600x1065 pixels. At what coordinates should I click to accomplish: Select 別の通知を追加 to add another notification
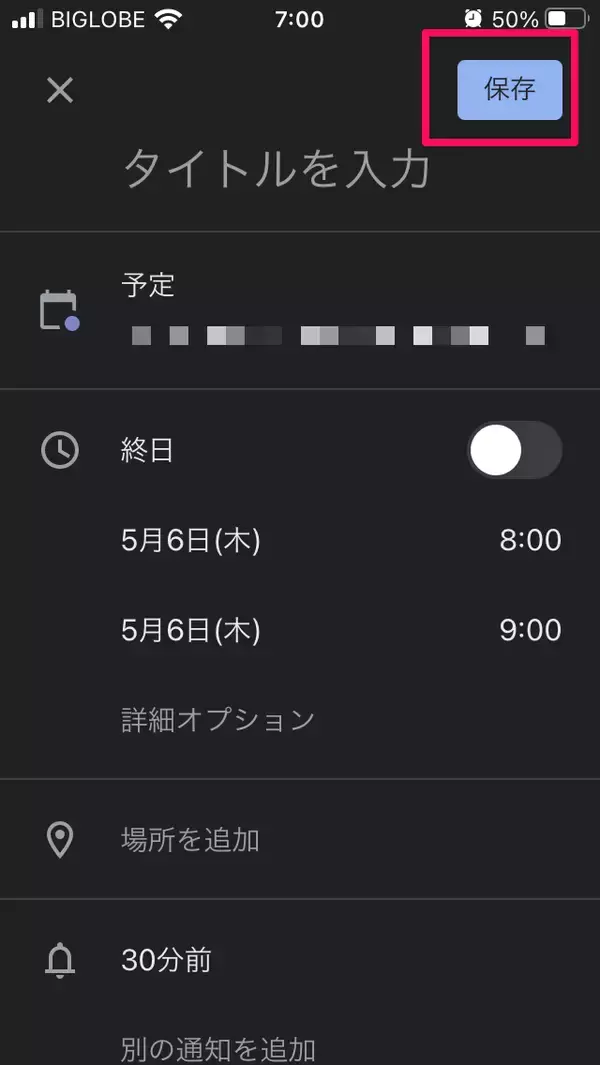[218, 1048]
